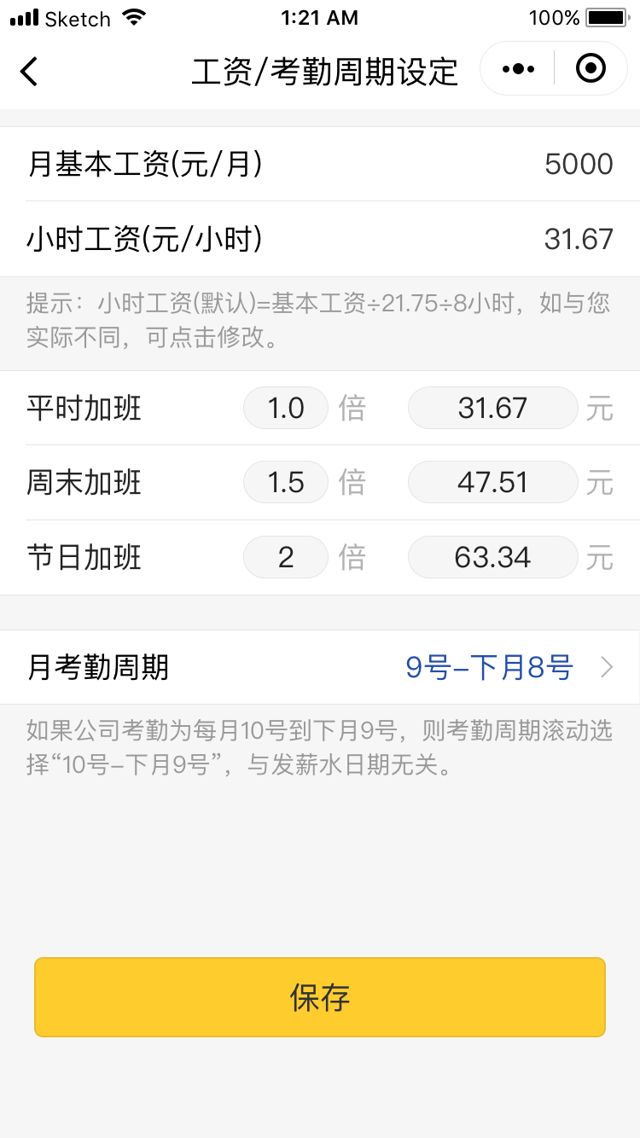The width and height of the screenshot is (640, 1138).
Task: Go back using the top-left arrow
Action: click(x=29, y=71)
